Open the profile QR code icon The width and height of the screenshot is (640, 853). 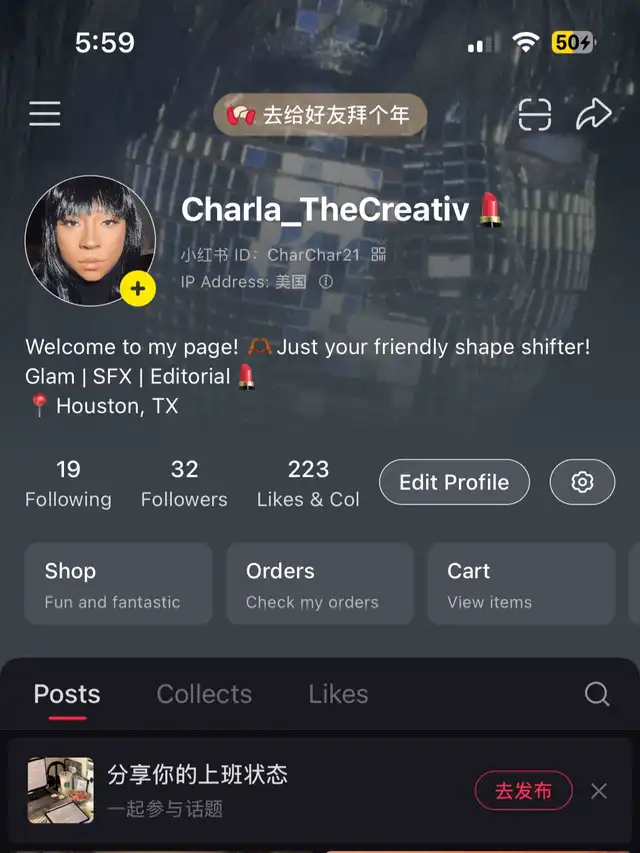[378, 255]
